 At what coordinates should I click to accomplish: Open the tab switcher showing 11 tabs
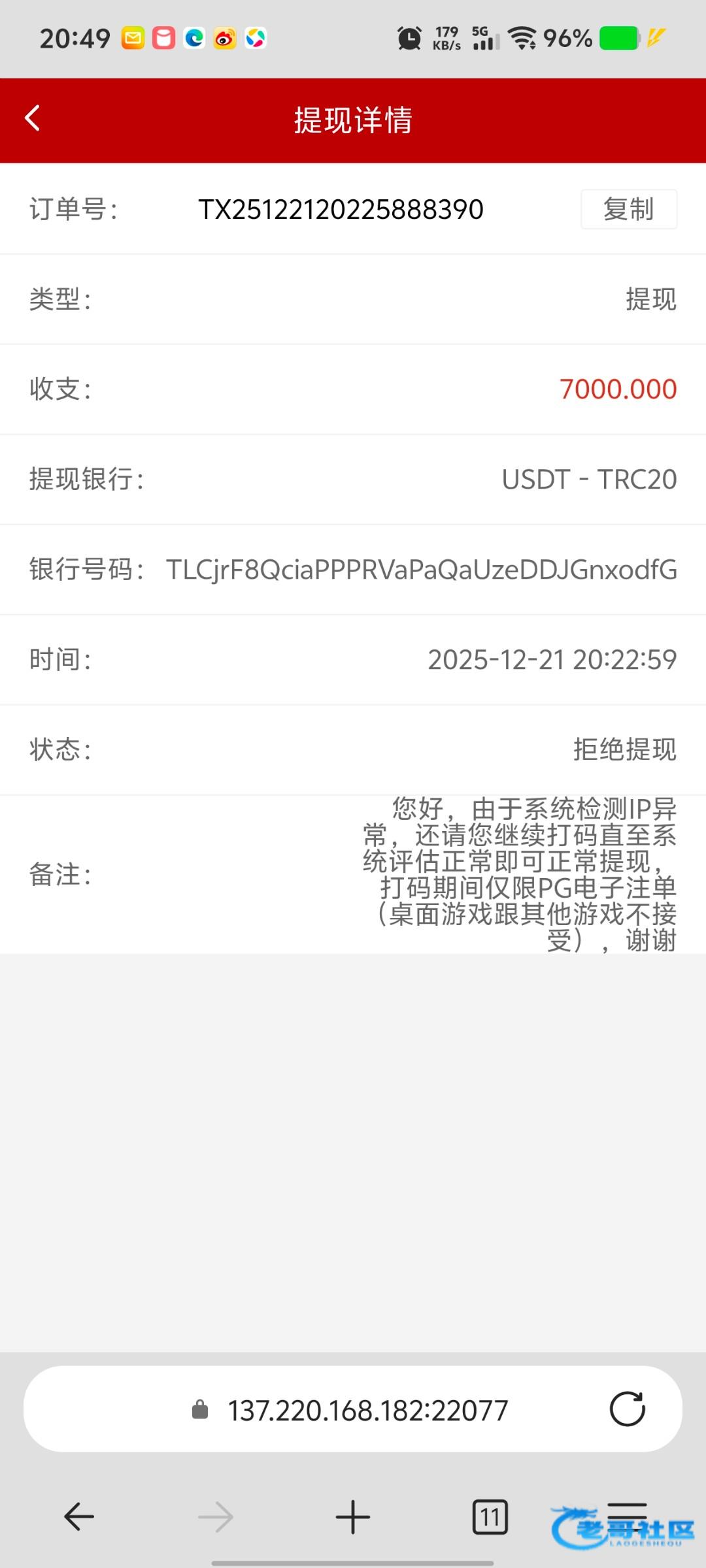(x=490, y=1516)
